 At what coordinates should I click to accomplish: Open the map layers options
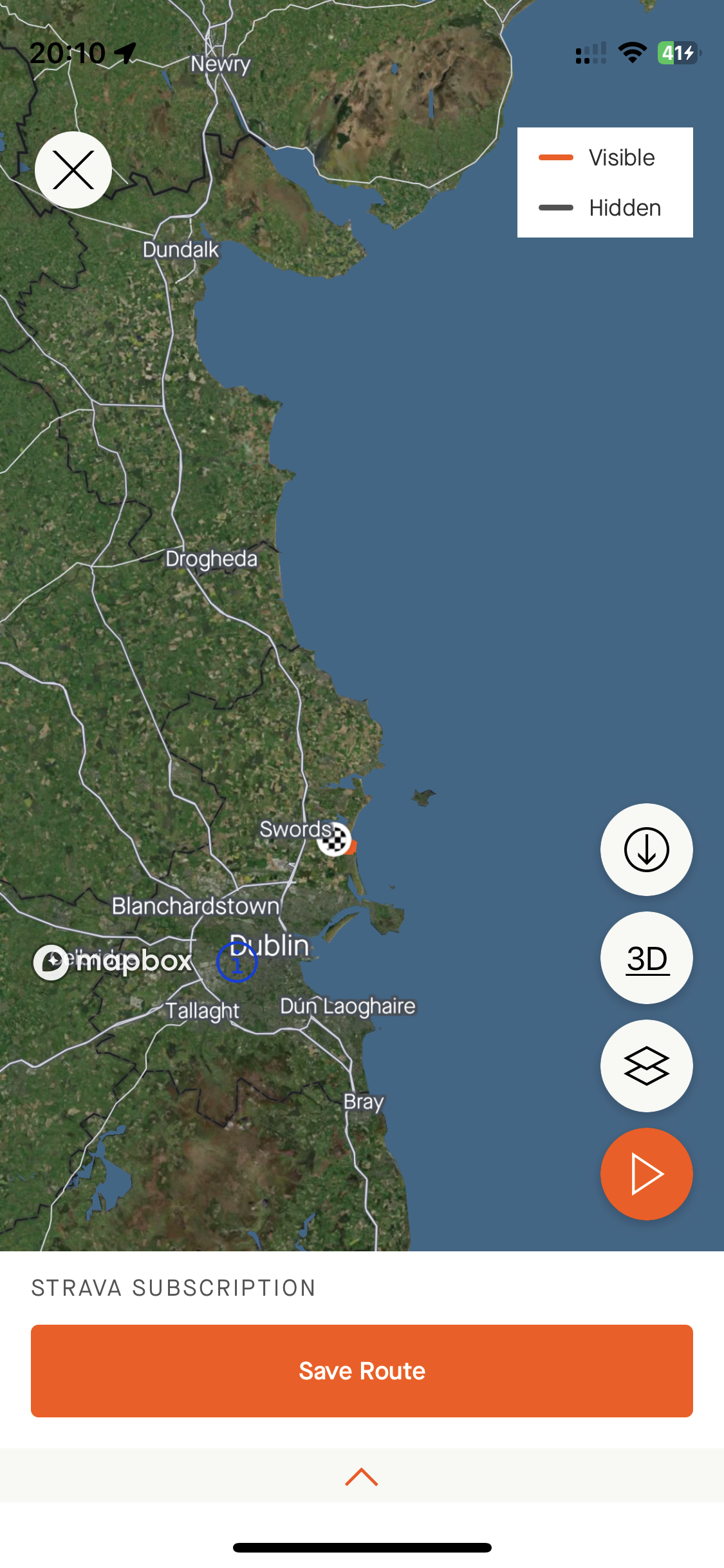click(x=646, y=1066)
